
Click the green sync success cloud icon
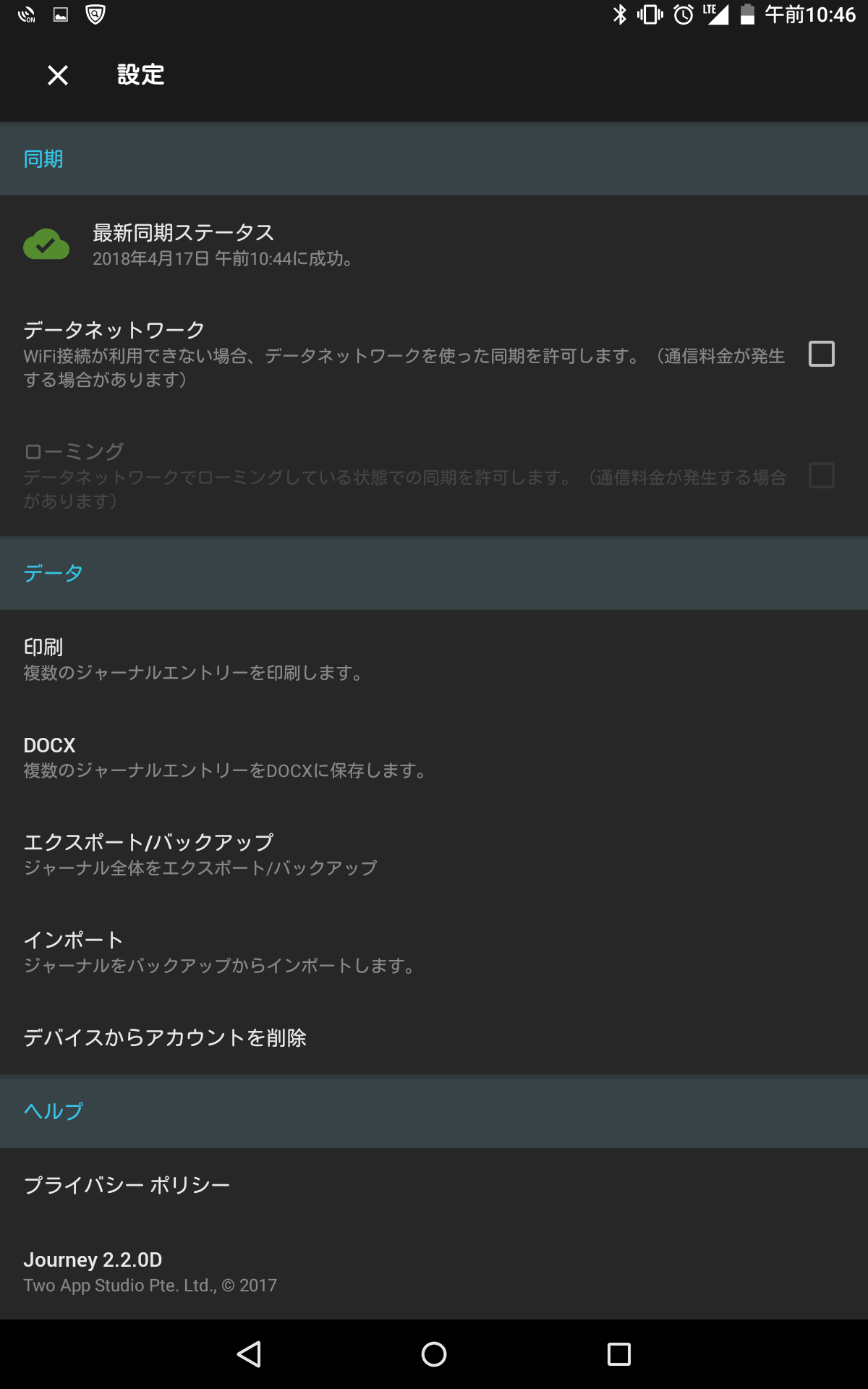[46, 245]
